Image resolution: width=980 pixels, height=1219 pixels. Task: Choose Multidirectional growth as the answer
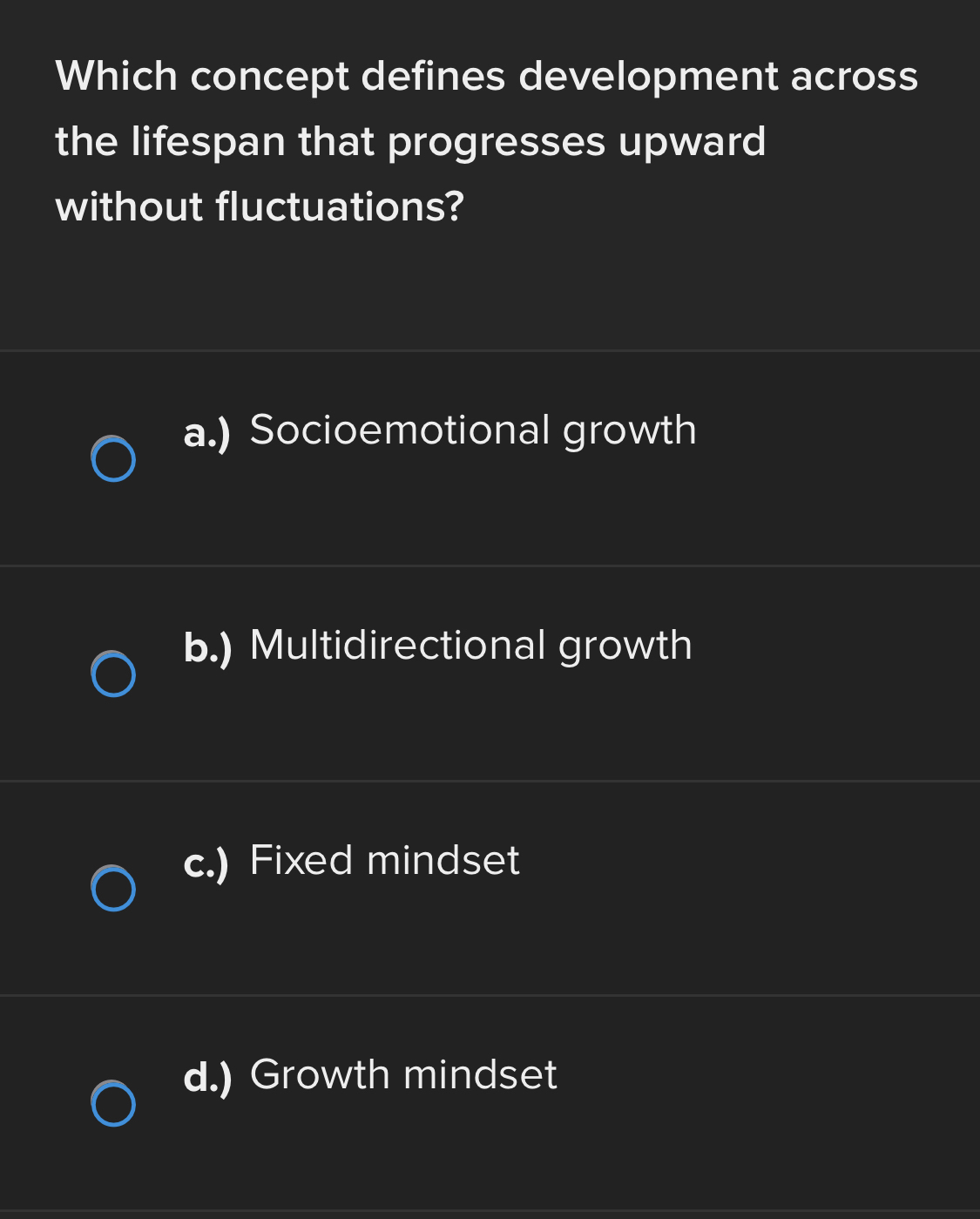[113, 674]
